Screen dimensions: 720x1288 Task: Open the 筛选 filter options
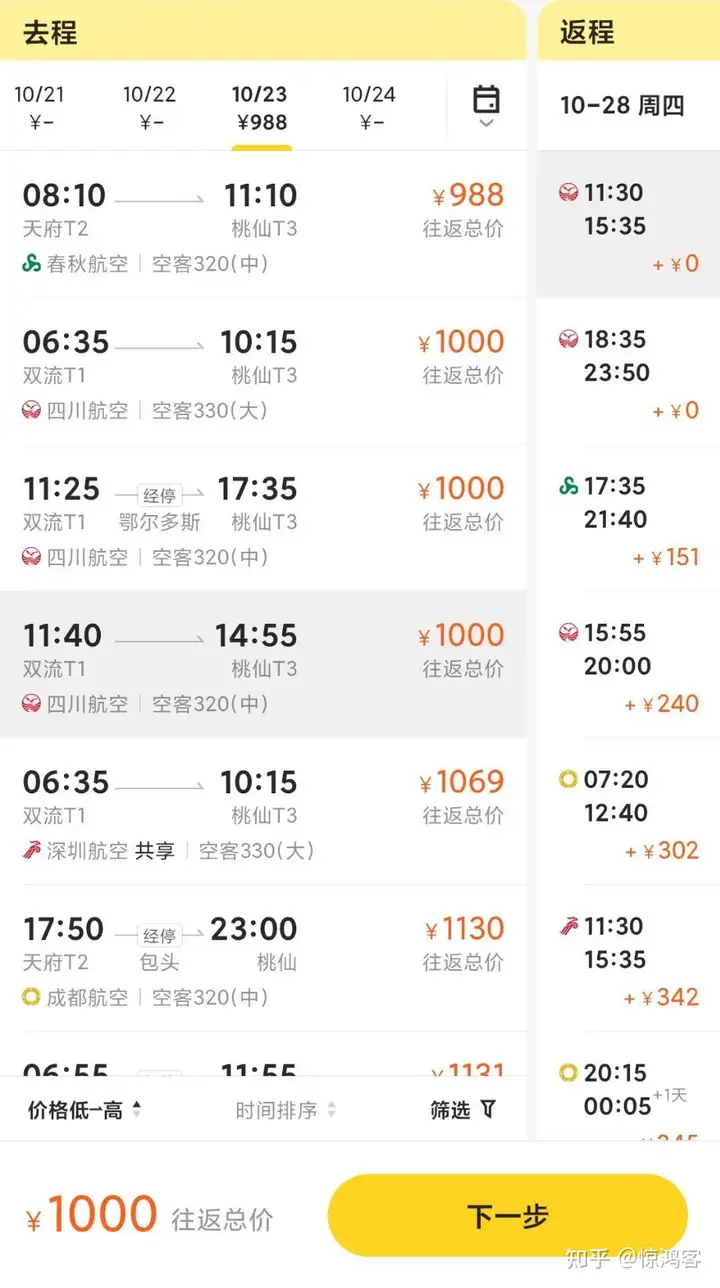tap(462, 1109)
